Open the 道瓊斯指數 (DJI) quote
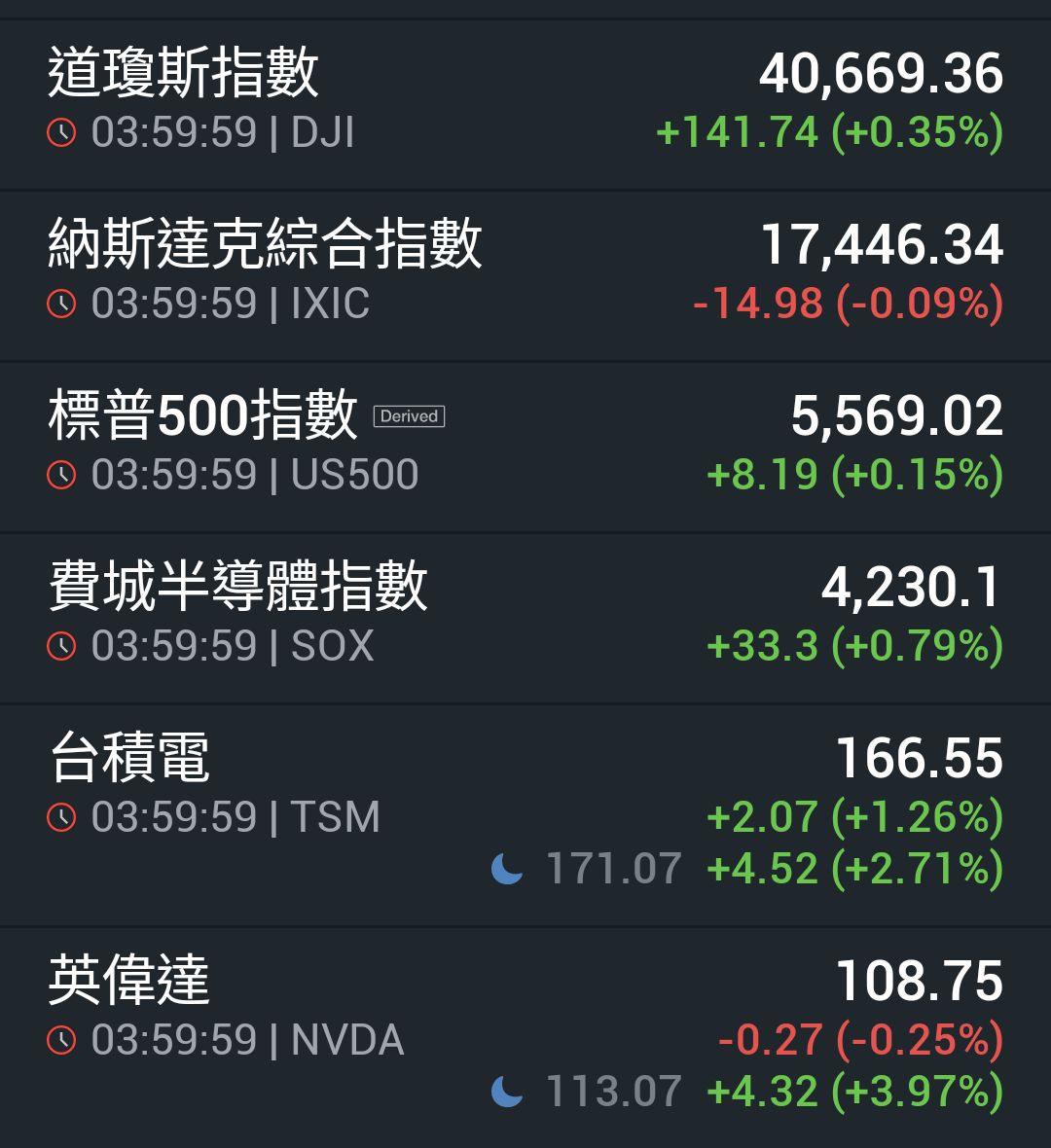 coord(184,74)
